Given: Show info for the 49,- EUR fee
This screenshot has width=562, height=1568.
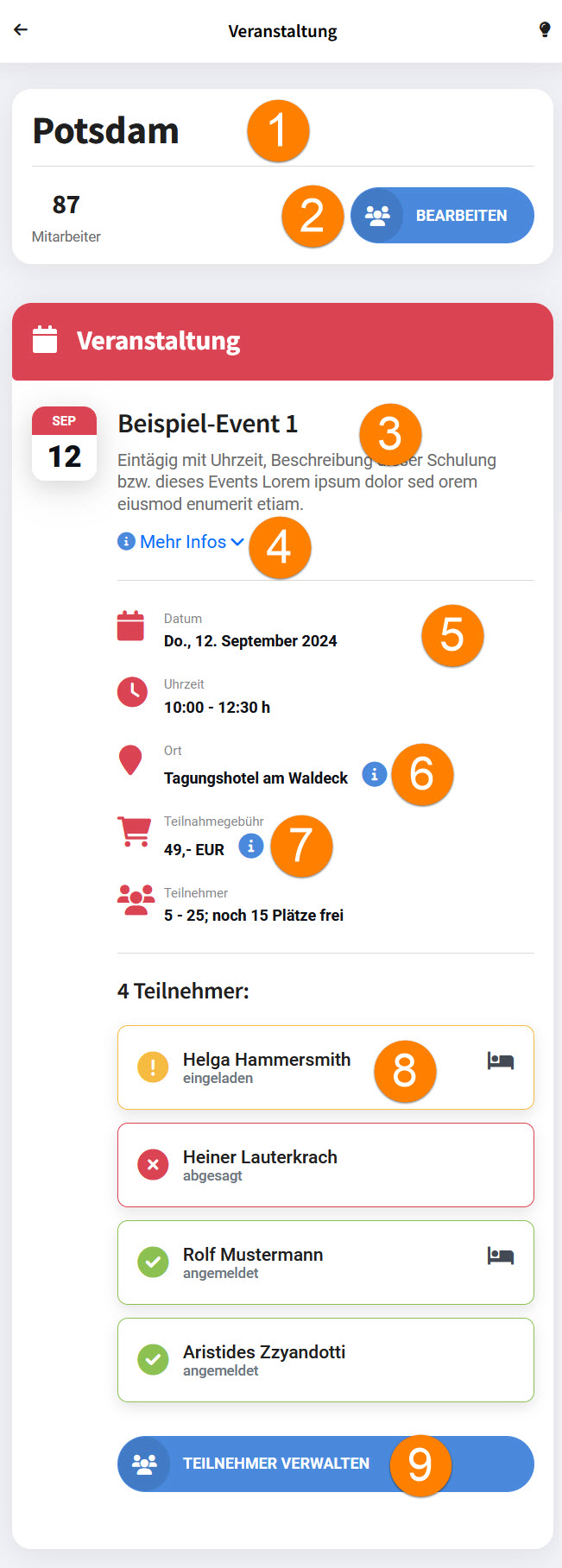Looking at the screenshot, I should tap(250, 847).
